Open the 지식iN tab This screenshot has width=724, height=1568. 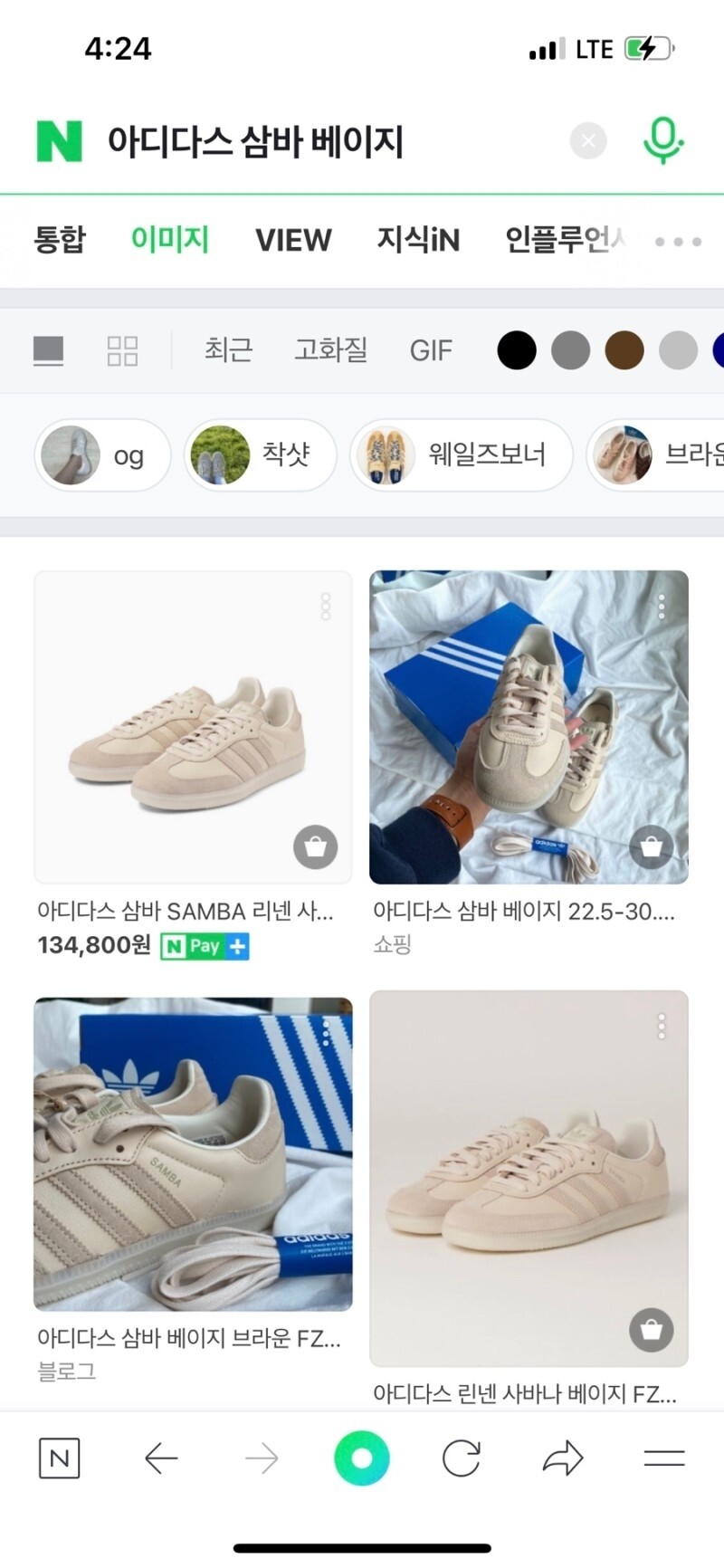click(418, 240)
